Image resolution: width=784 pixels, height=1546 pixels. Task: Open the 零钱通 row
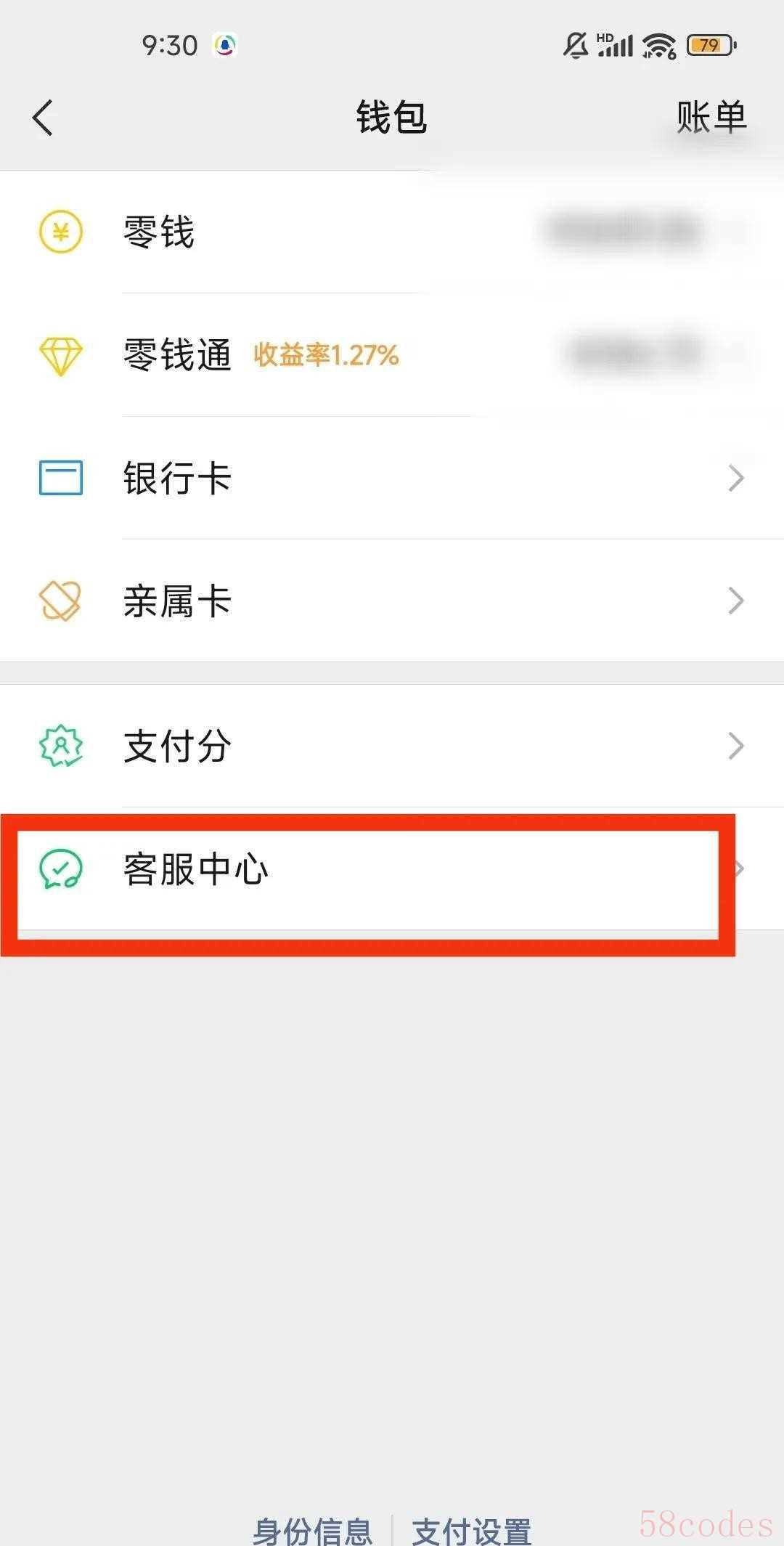click(x=392, y=355)
